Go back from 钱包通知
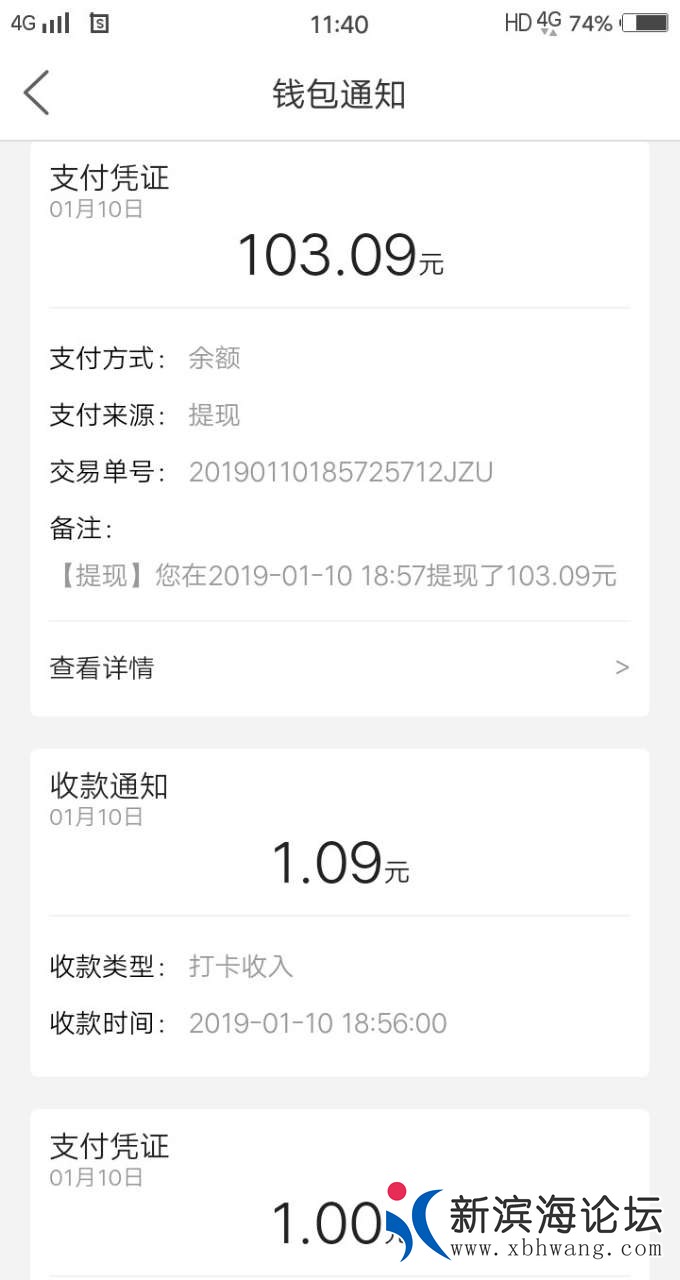 pos(37,94)
